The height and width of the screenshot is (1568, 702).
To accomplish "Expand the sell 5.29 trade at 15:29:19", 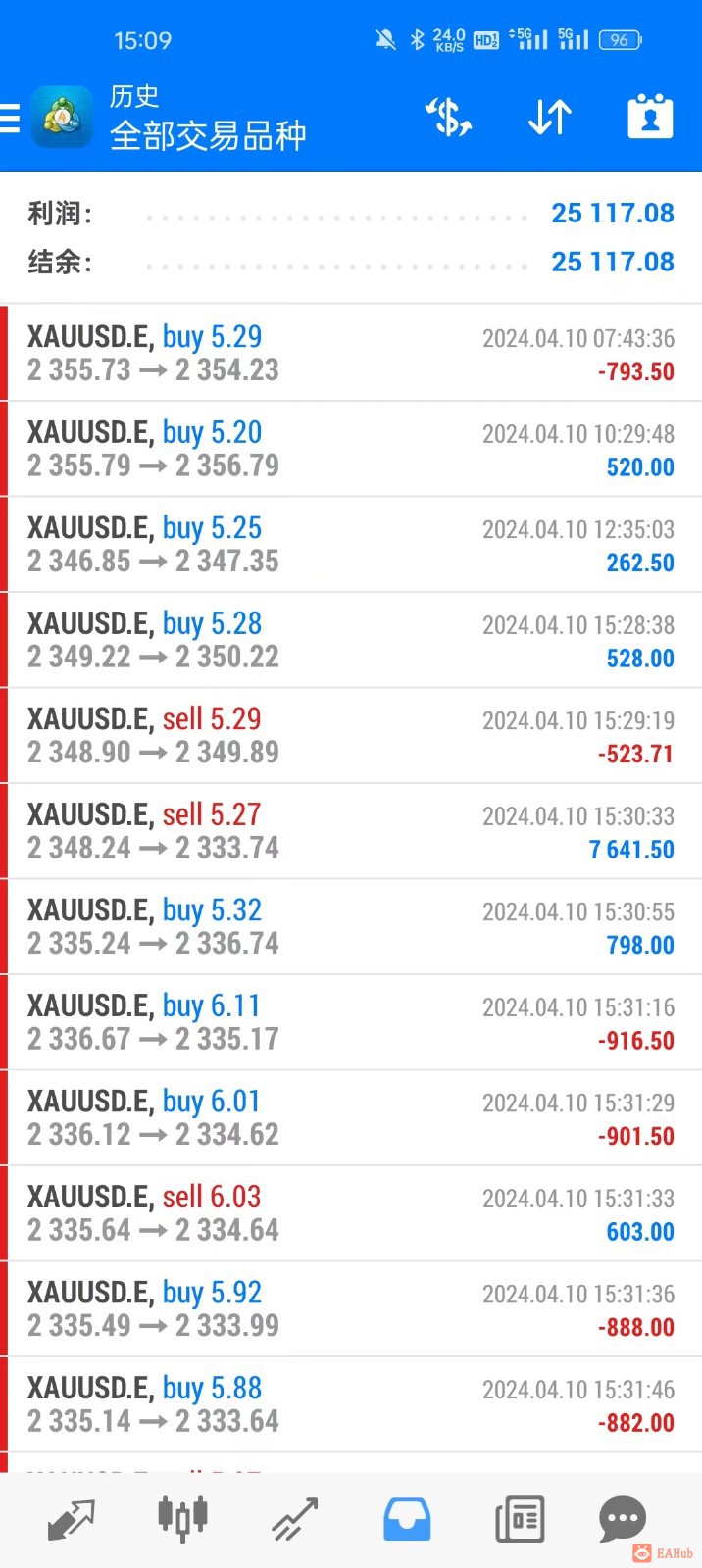I will (x=351, y=735).
